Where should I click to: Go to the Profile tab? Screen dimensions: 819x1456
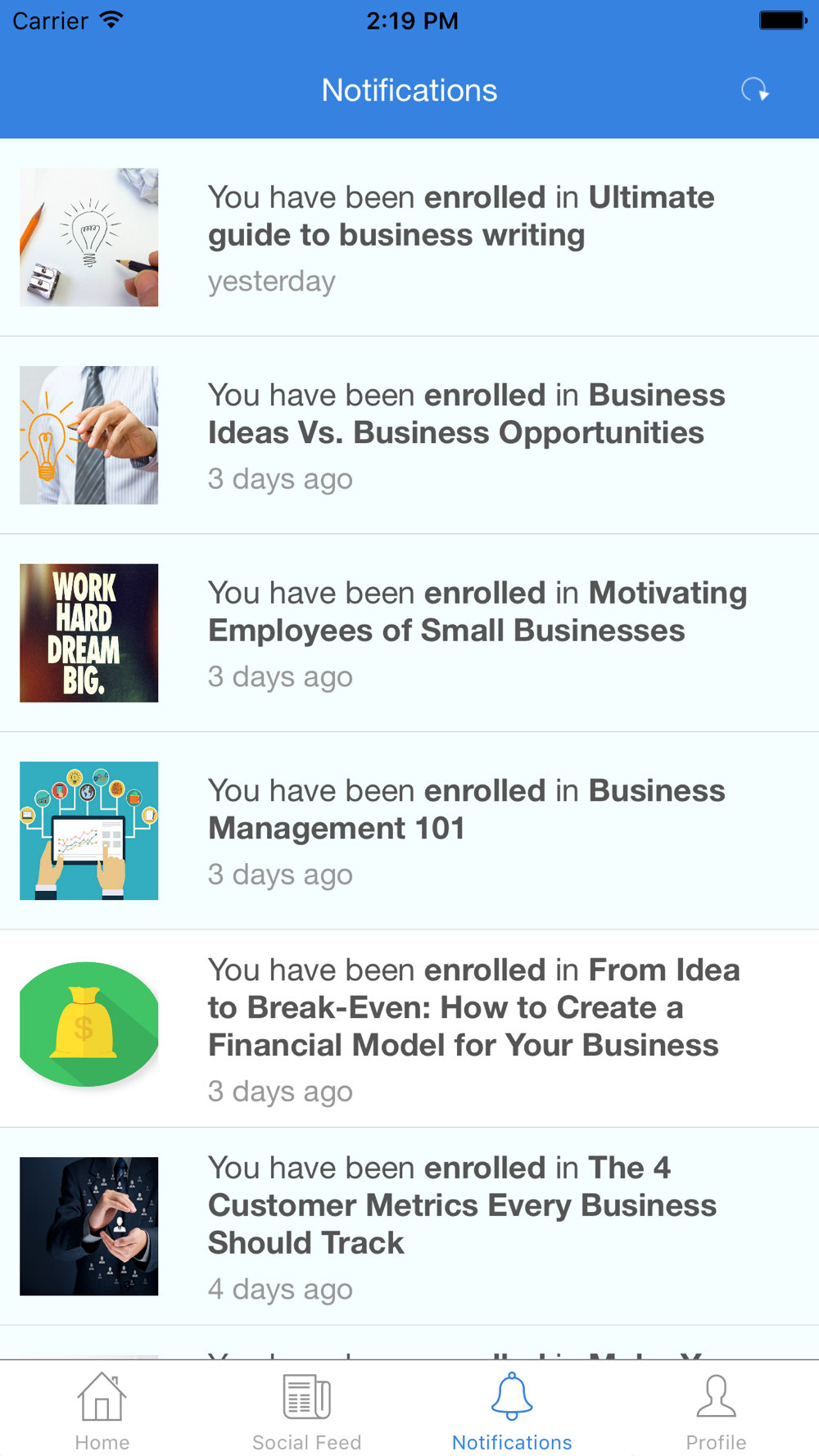coord(716,1410)
